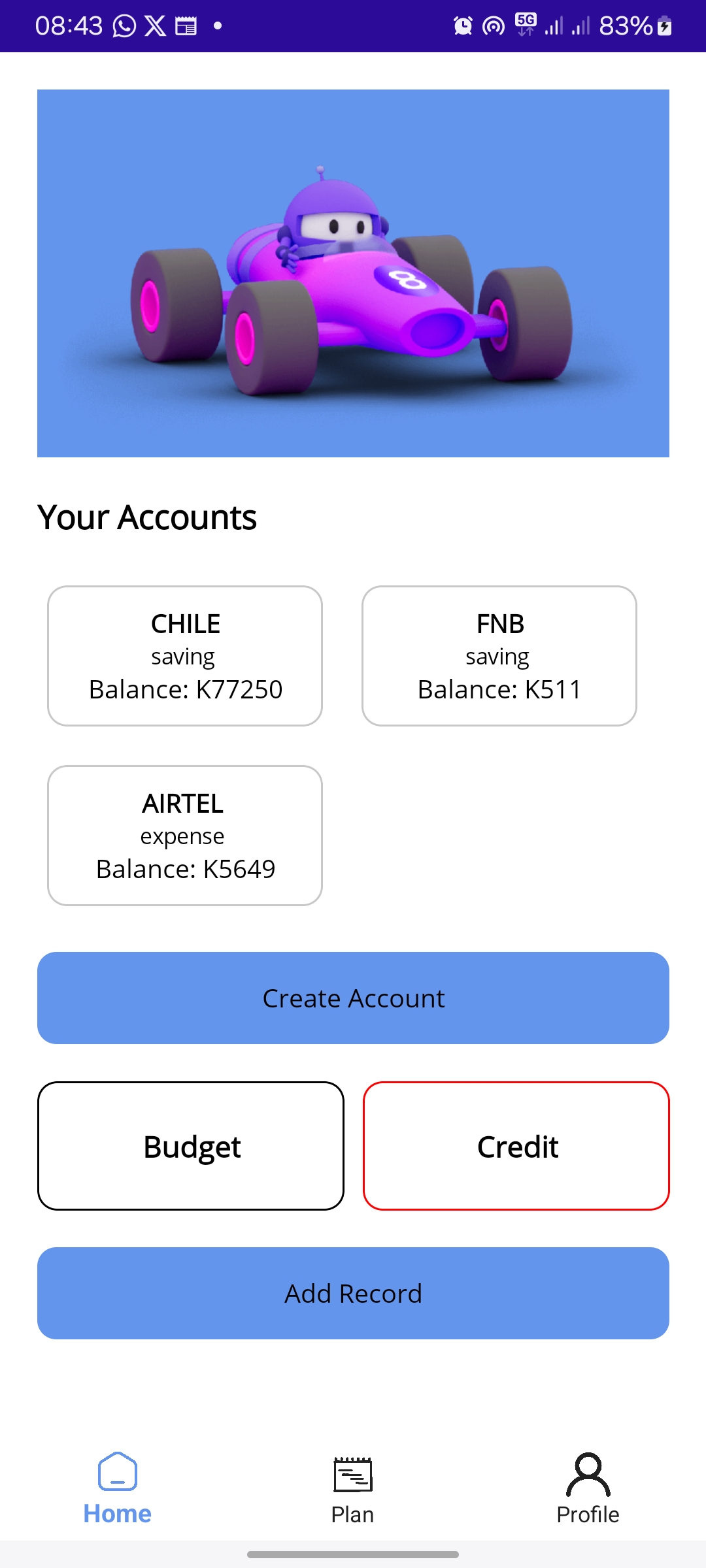
Task: Tap the Create Account button
Action: tap(353, 998)
